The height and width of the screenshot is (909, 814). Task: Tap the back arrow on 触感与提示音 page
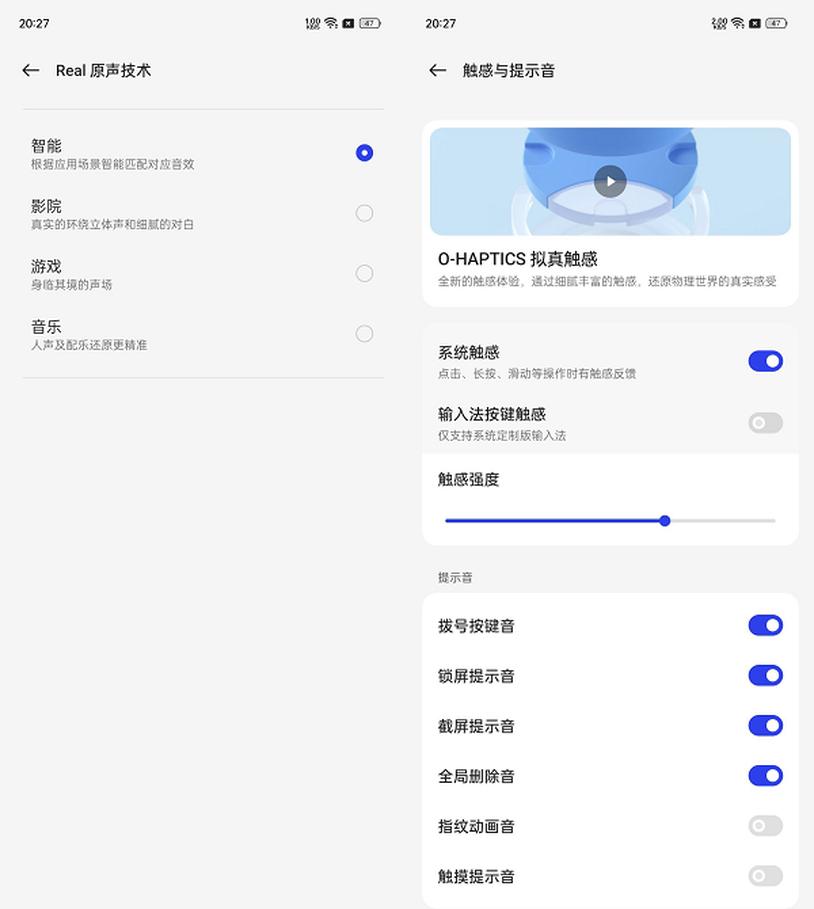coord(437,70)
